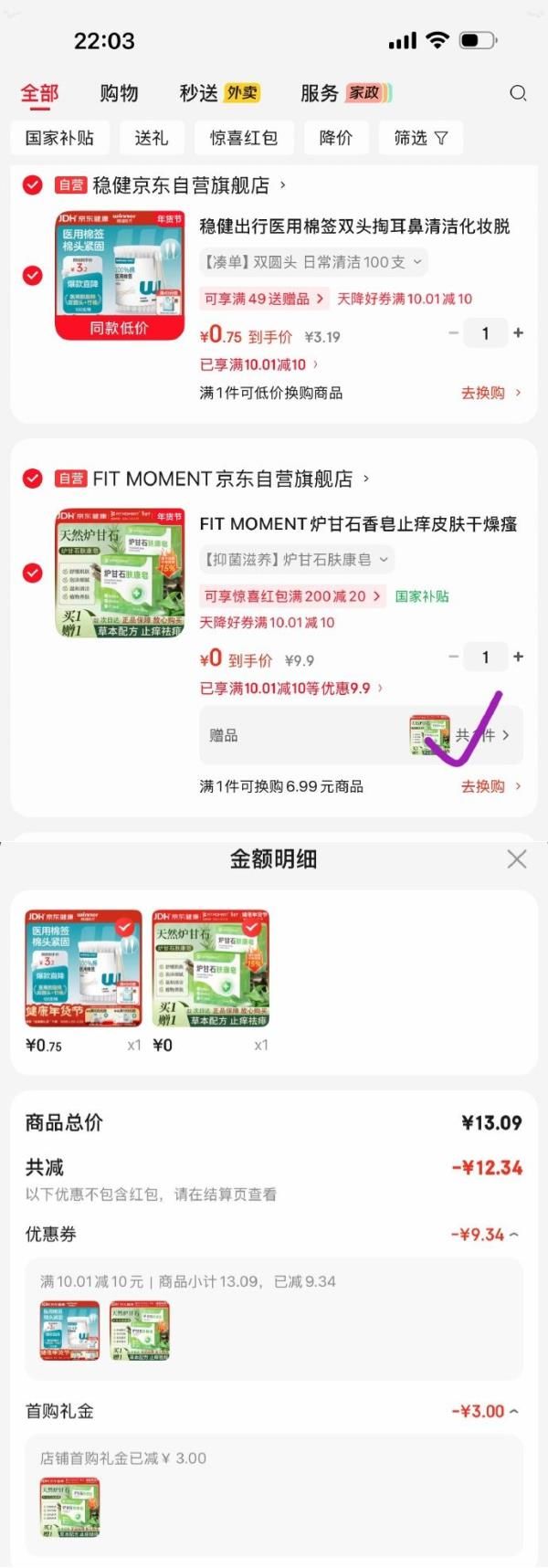Switch to the 购物 tab
Image resolution: width=548 pixels, height=1568 pixels.
click(119, 93)
